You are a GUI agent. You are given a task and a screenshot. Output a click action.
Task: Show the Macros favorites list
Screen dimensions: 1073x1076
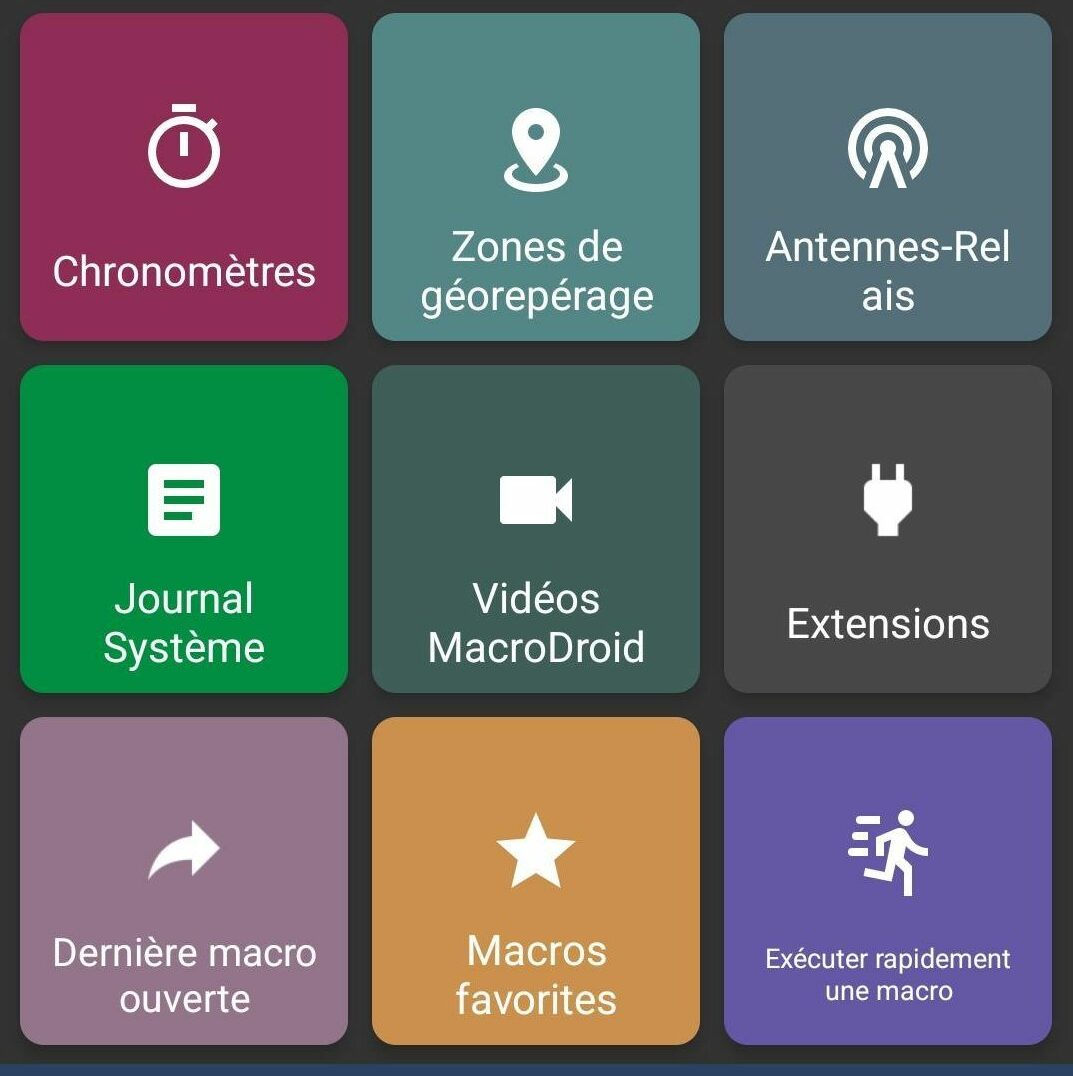pos(536,880)
